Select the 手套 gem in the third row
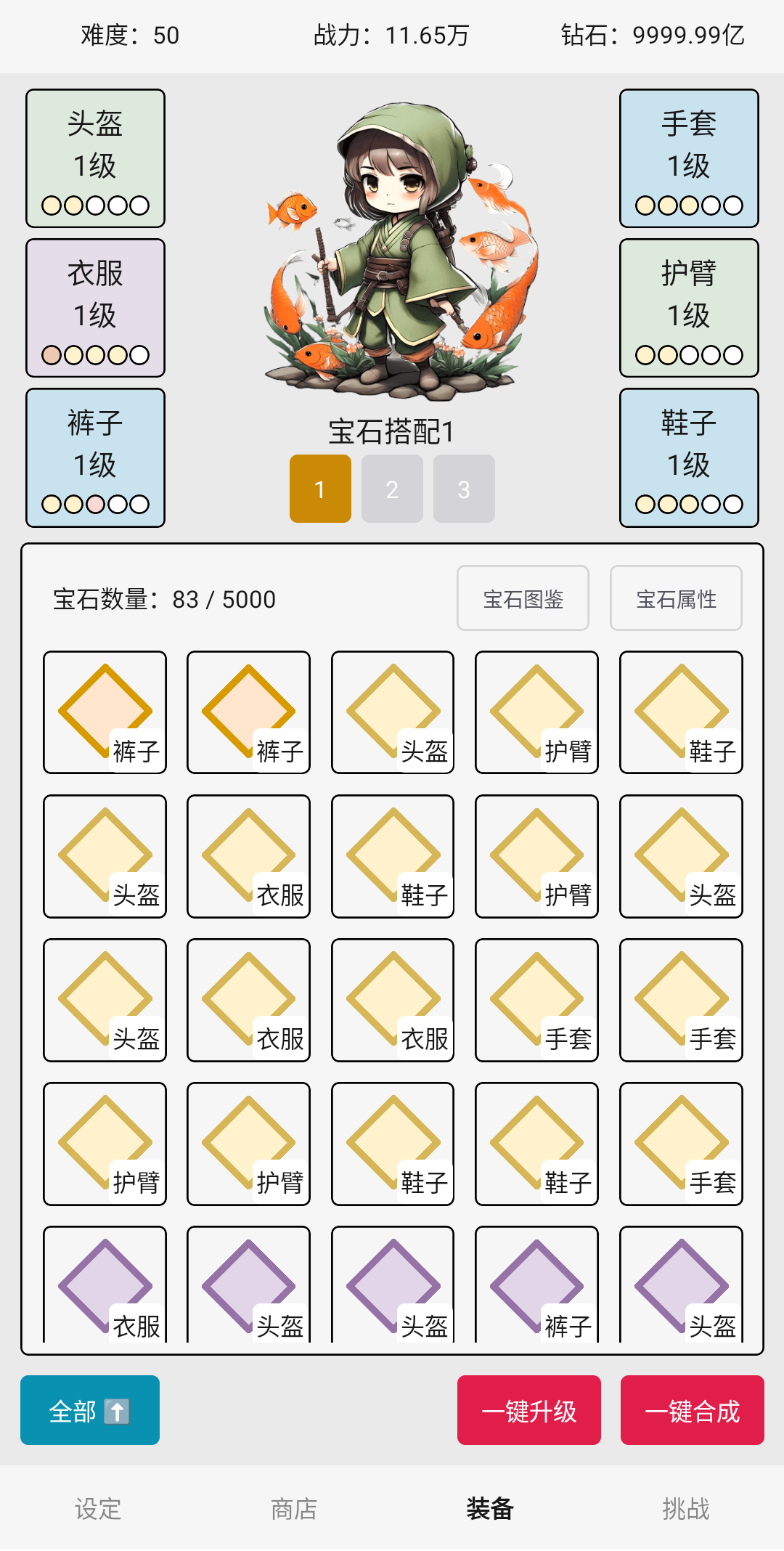This screenshot has height=1551, width=784. point(537,998)
